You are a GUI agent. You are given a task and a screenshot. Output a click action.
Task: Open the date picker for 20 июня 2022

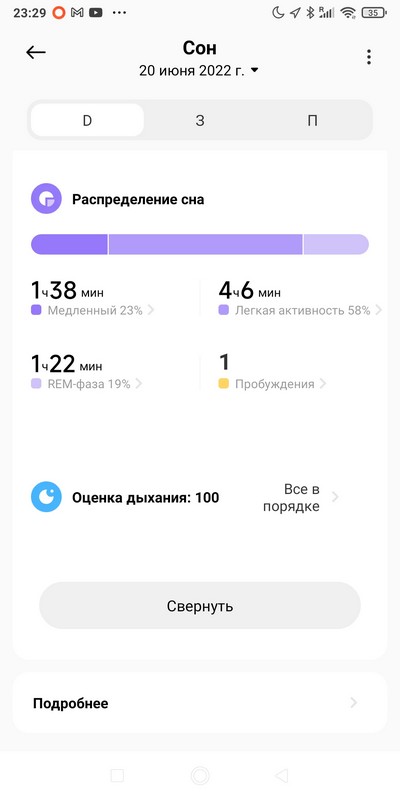199,71
